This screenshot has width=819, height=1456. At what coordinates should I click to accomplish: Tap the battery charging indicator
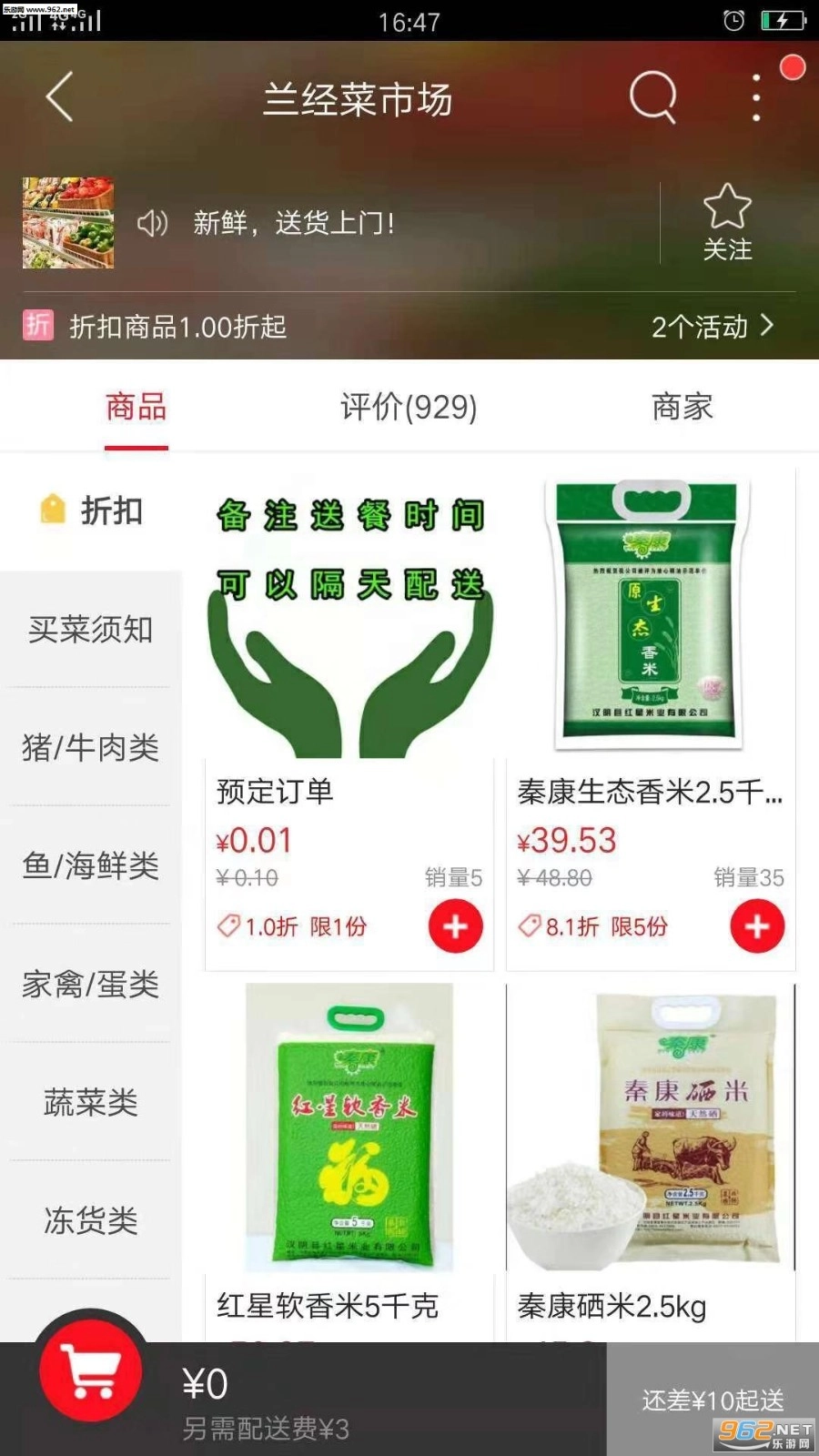tap(783, 20)
